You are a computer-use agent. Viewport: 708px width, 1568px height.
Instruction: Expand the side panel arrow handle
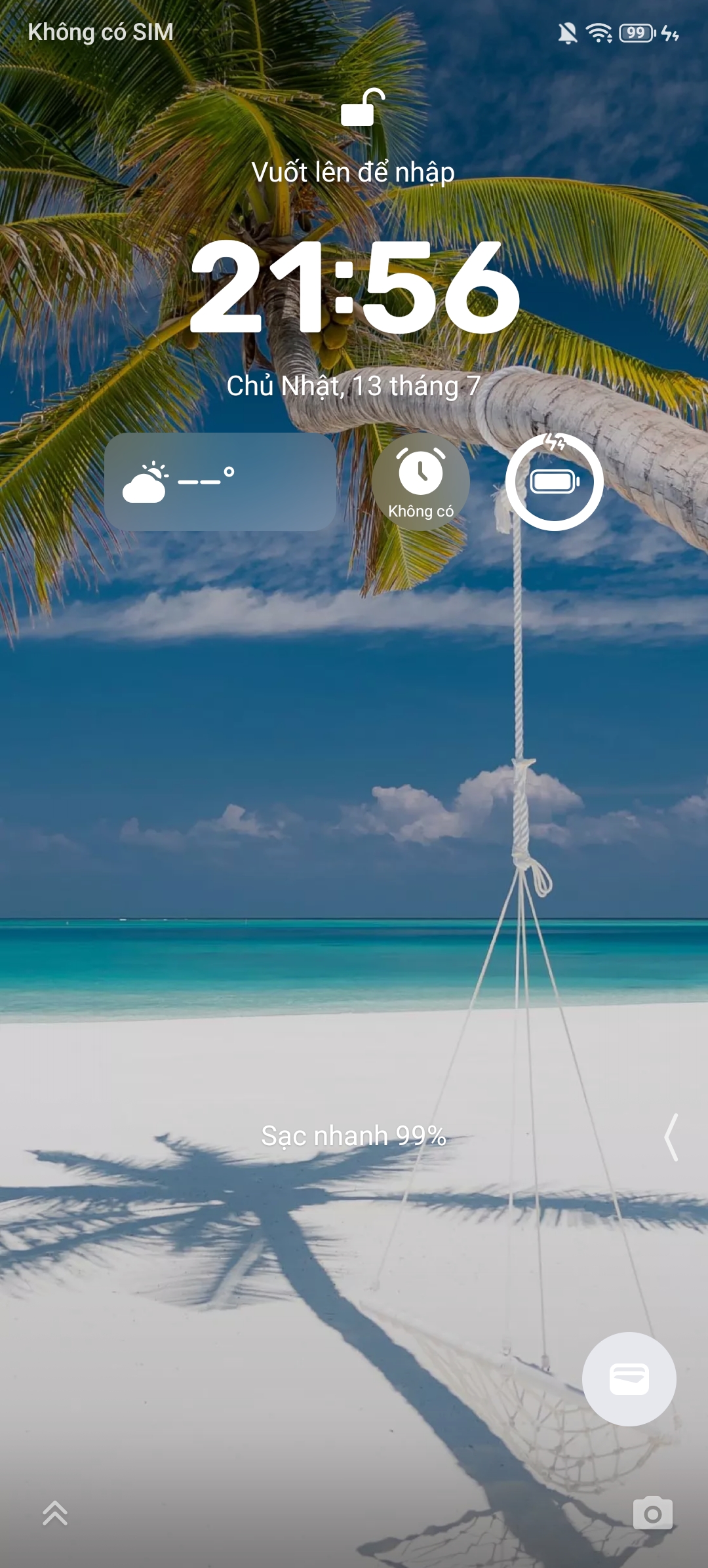(x=671, y=1137)
